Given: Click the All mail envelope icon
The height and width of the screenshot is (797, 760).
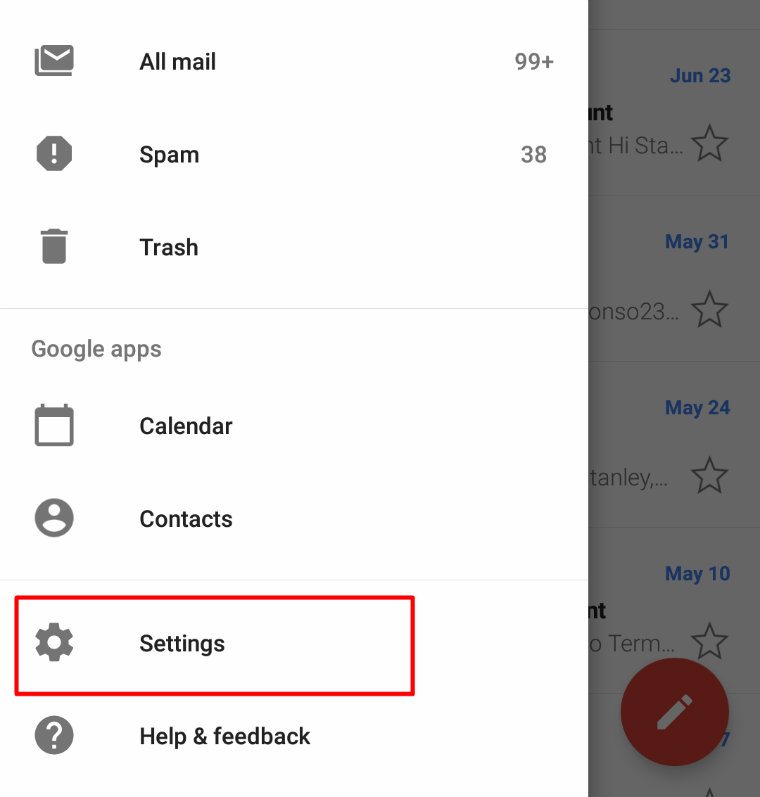Looking at the screenshot, I should pos(53,61).
